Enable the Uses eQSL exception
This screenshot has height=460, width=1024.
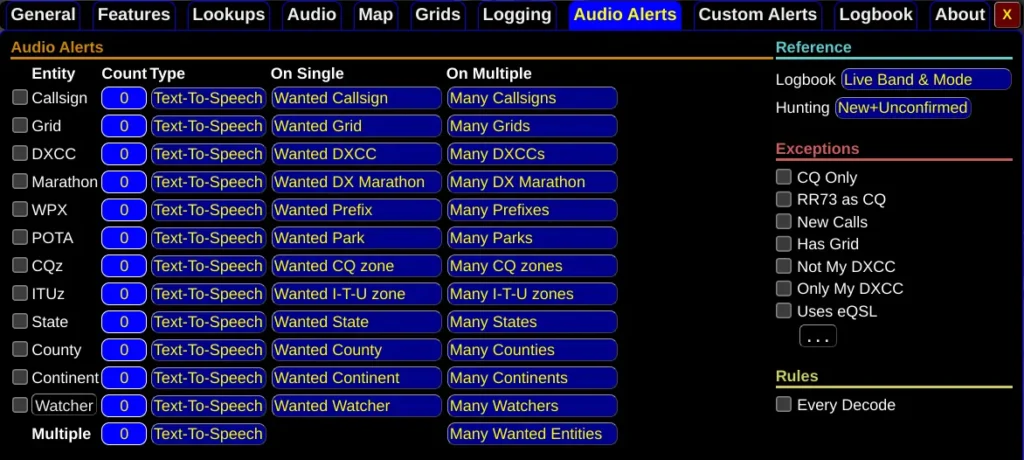tap(784, 311)
